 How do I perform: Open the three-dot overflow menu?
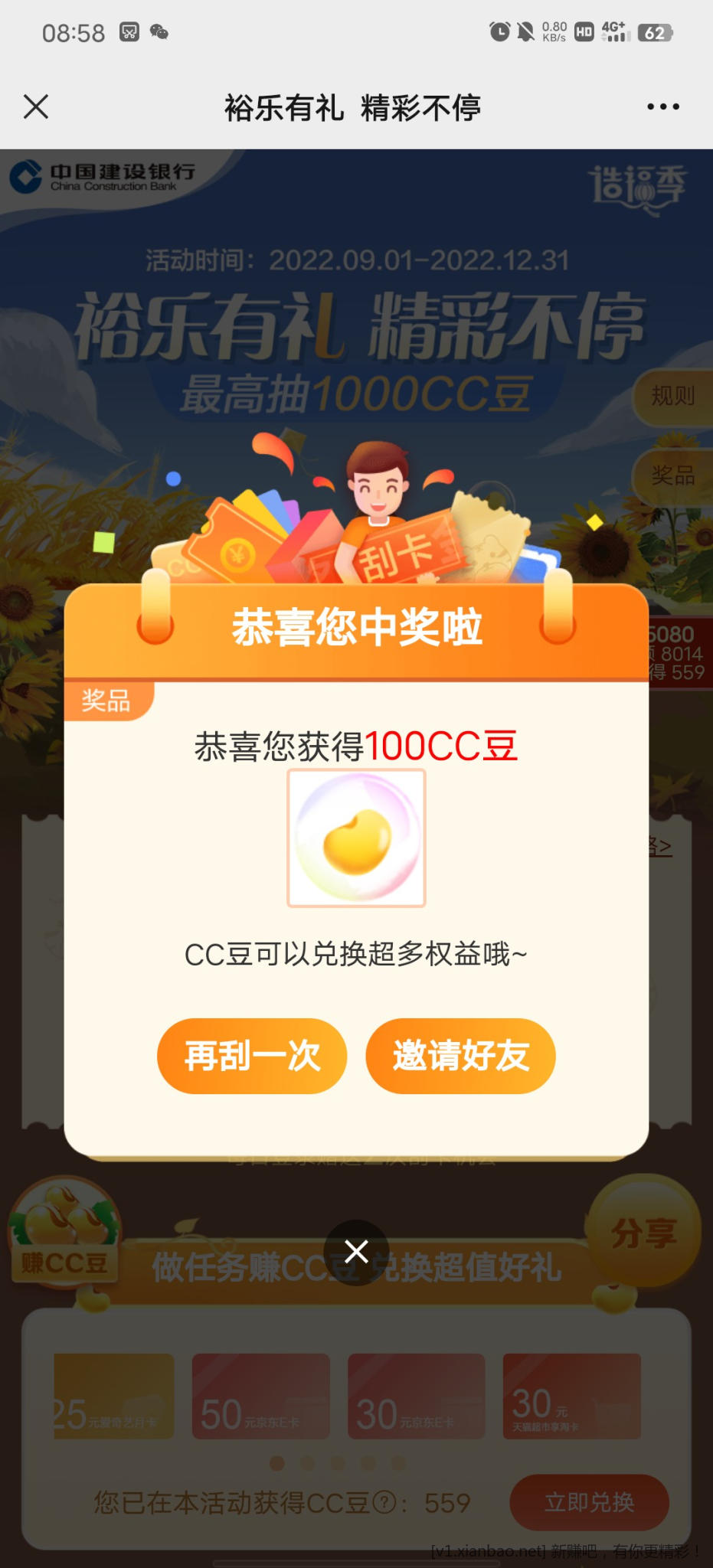[x=662, y=106]
